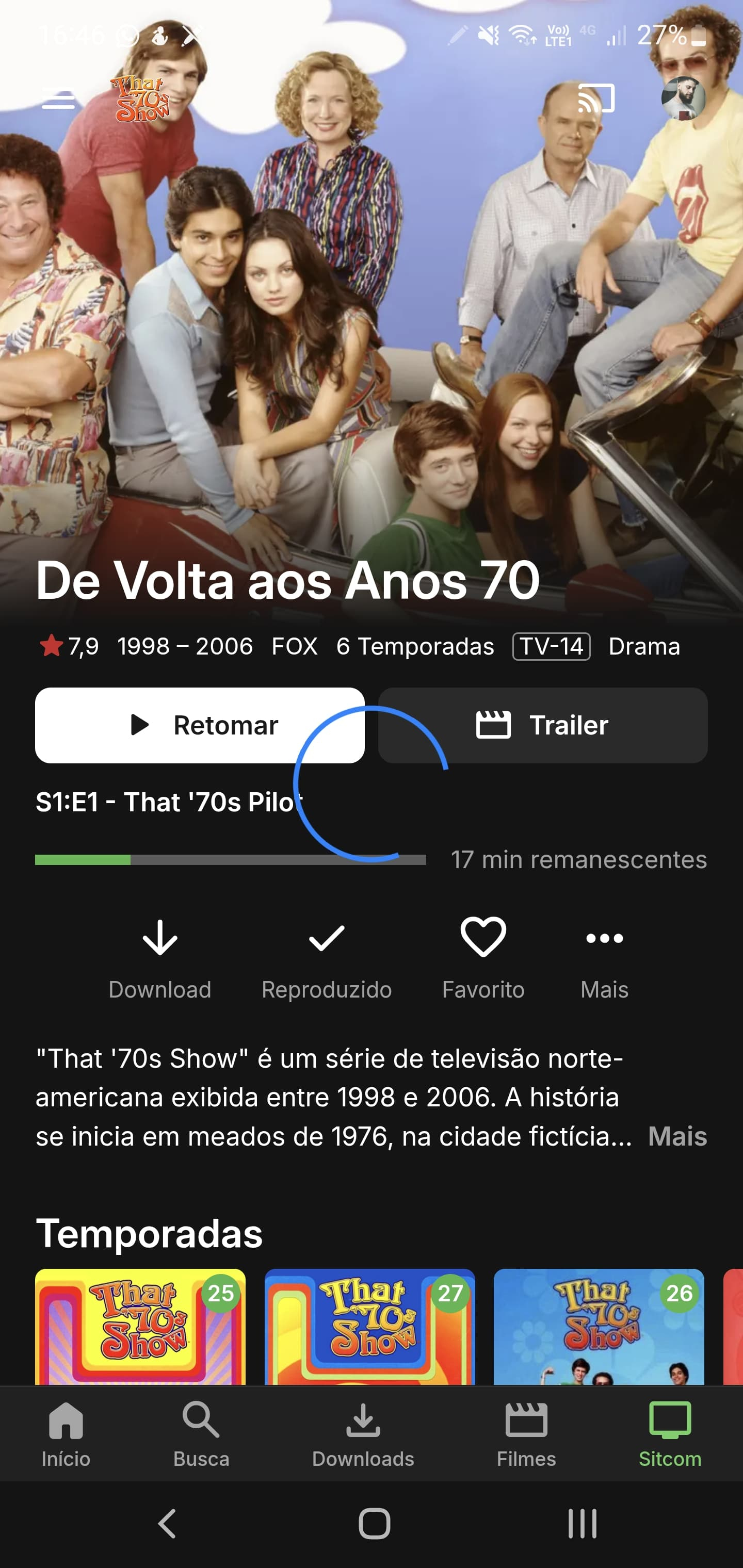The image size is (743, 1568).
Task: Watch the Trailer
Action: pyautogui.click(x=543, y=725)
